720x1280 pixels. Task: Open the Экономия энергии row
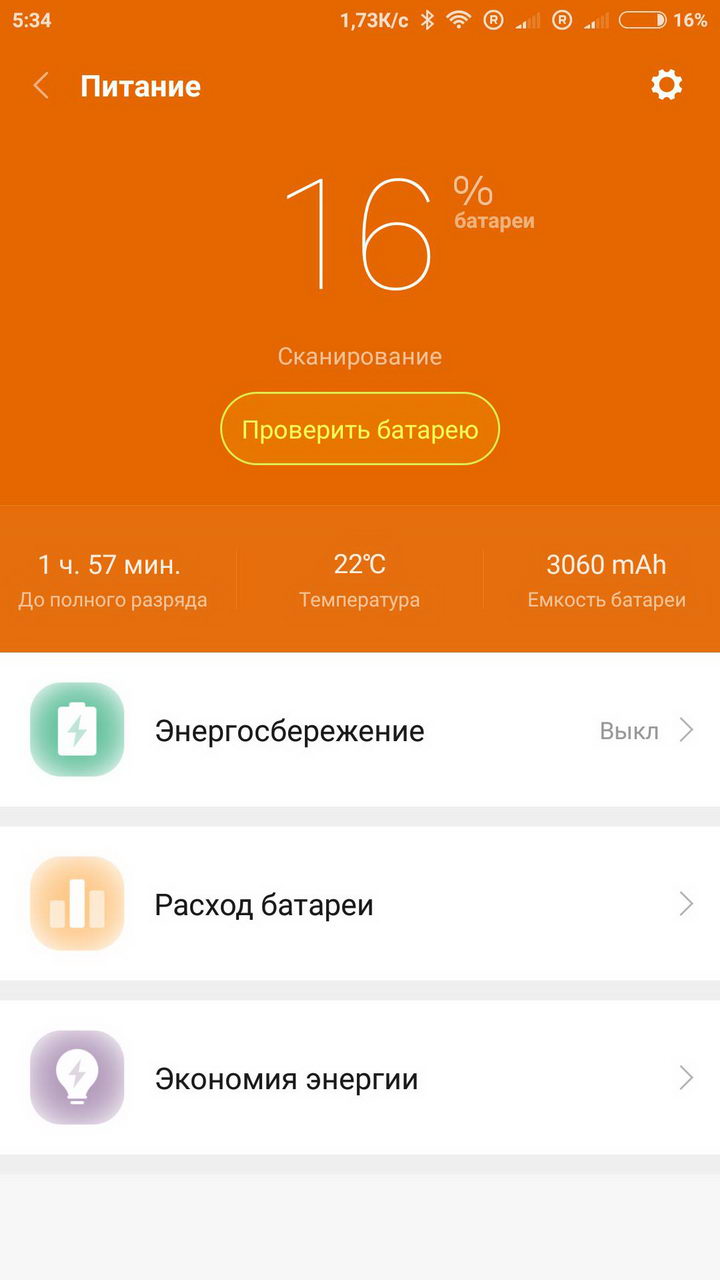360,1079
